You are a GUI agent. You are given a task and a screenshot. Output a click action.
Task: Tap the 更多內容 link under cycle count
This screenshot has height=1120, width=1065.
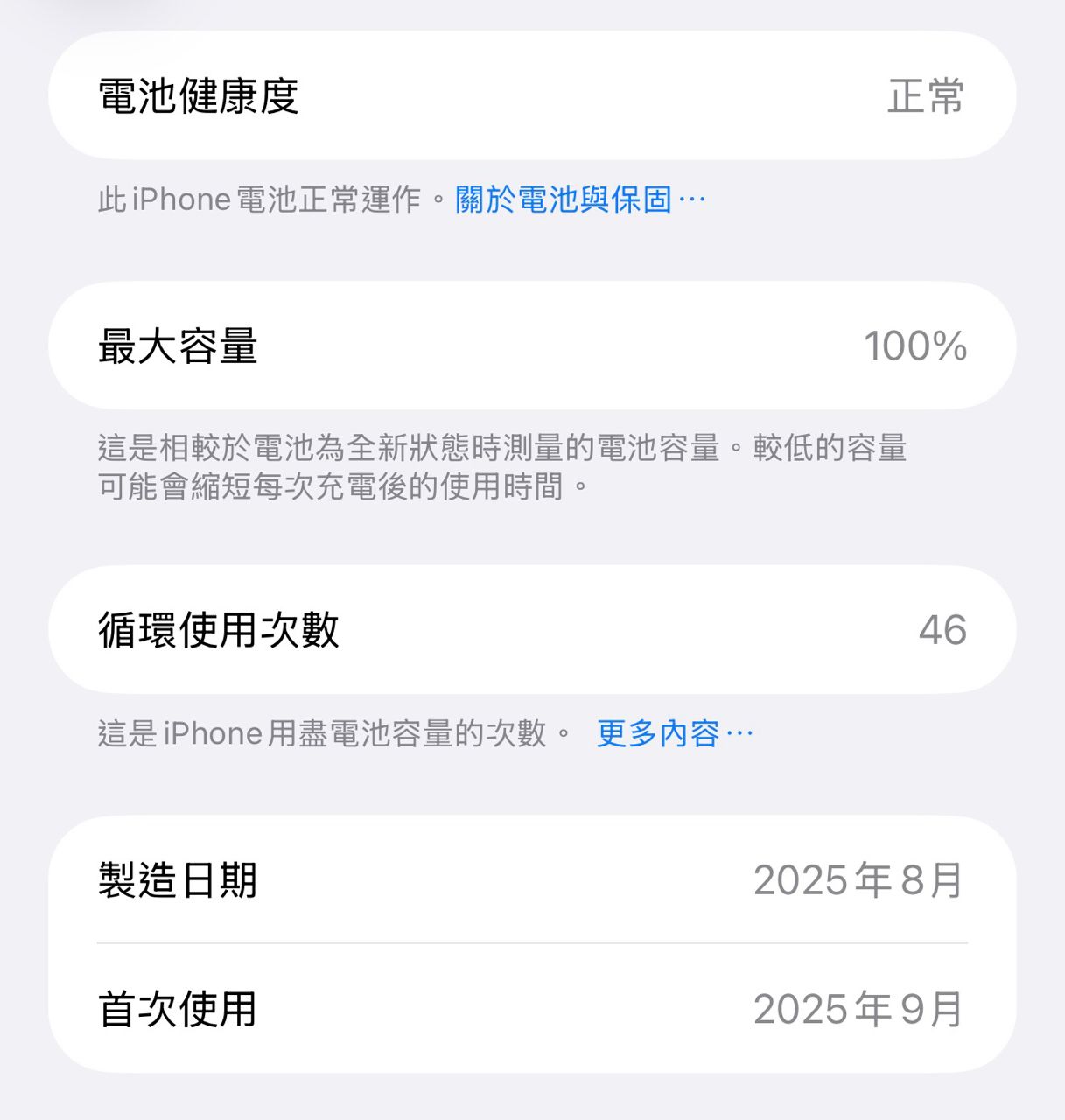click(x=673, y=733)
